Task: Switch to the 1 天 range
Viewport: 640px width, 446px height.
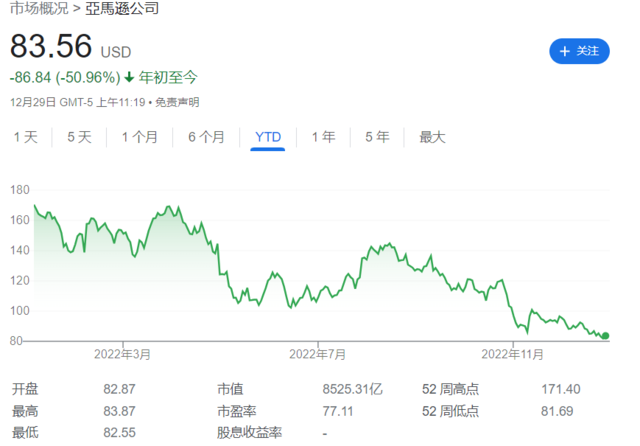Action: [25, 137]
